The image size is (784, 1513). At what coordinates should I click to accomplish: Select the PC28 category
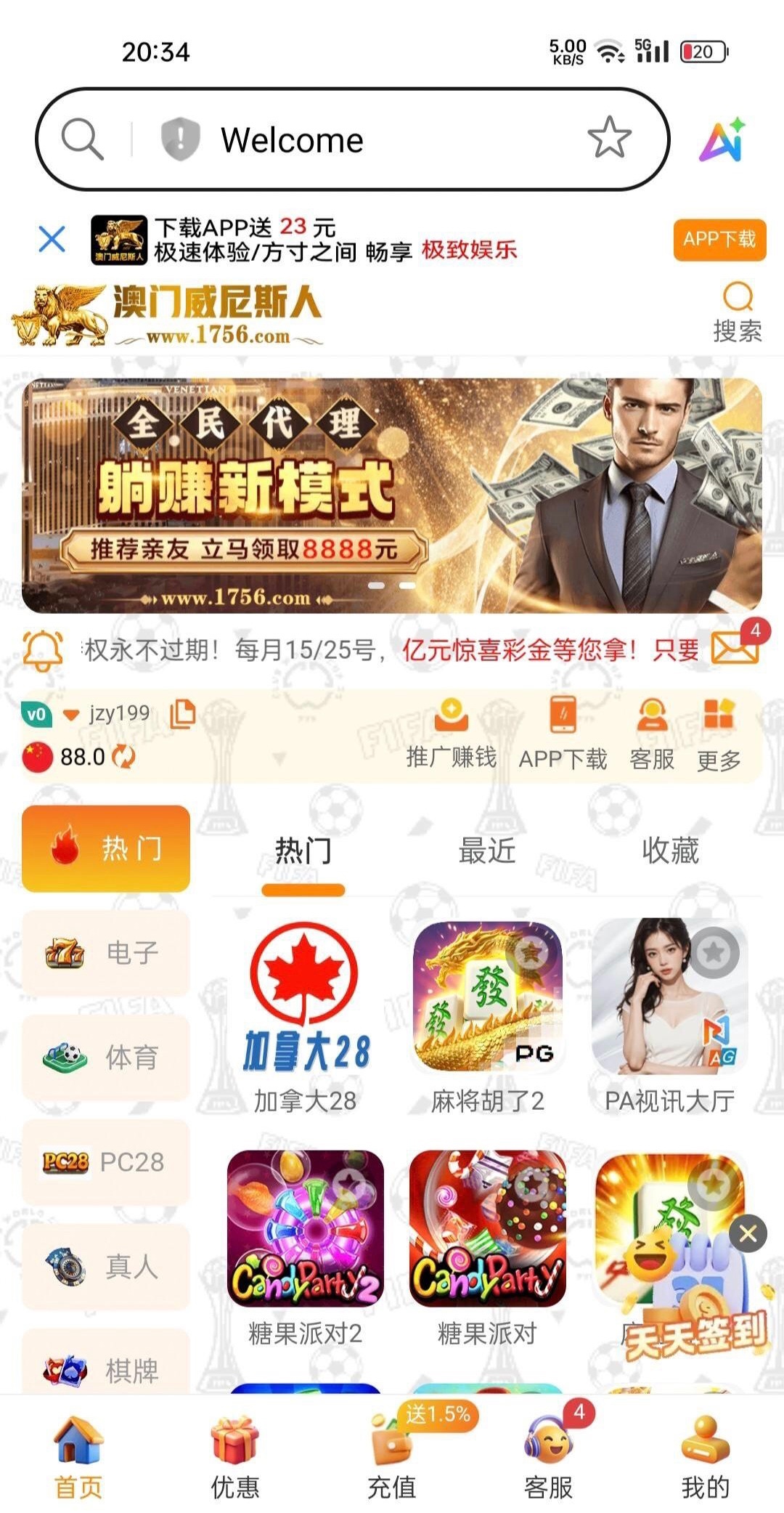106,1162
